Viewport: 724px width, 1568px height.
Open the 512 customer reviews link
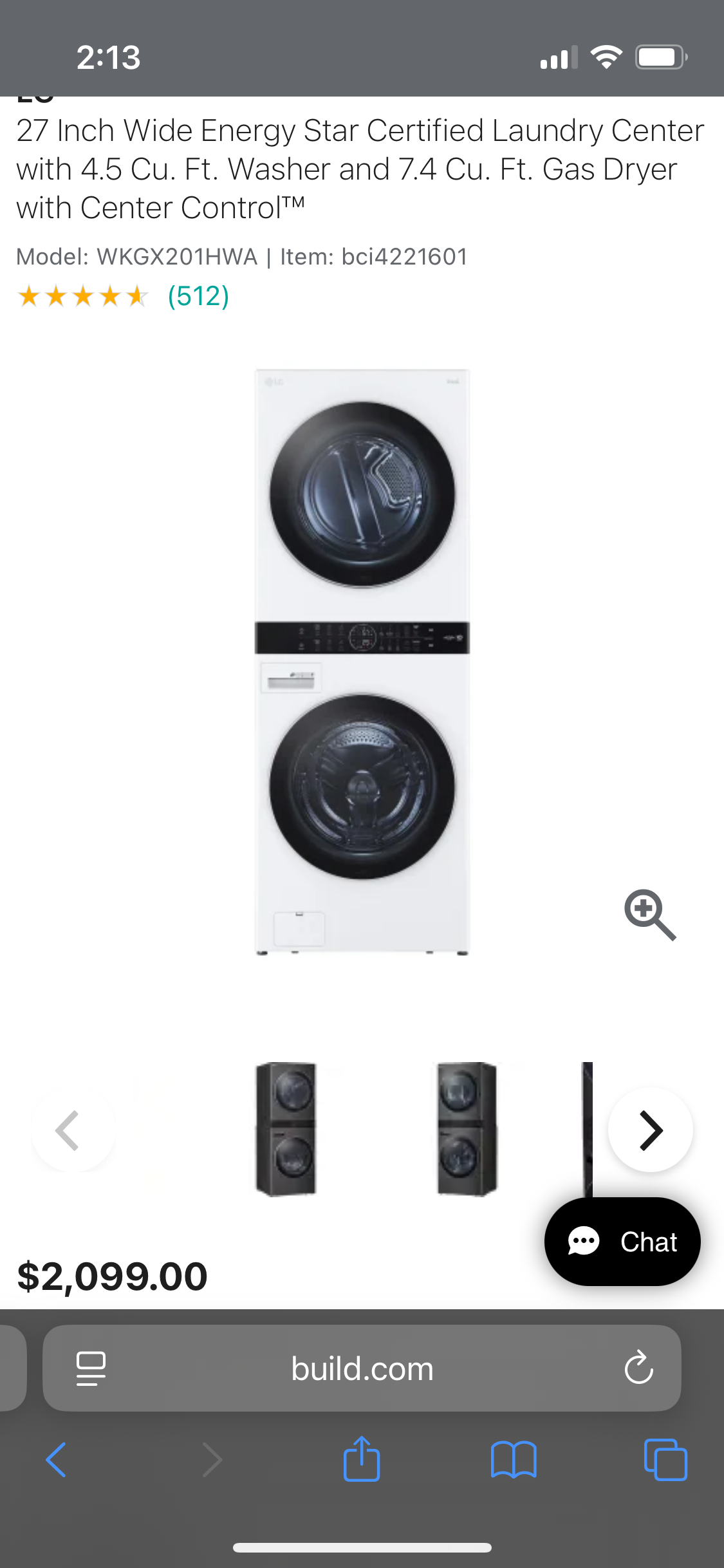198,296
